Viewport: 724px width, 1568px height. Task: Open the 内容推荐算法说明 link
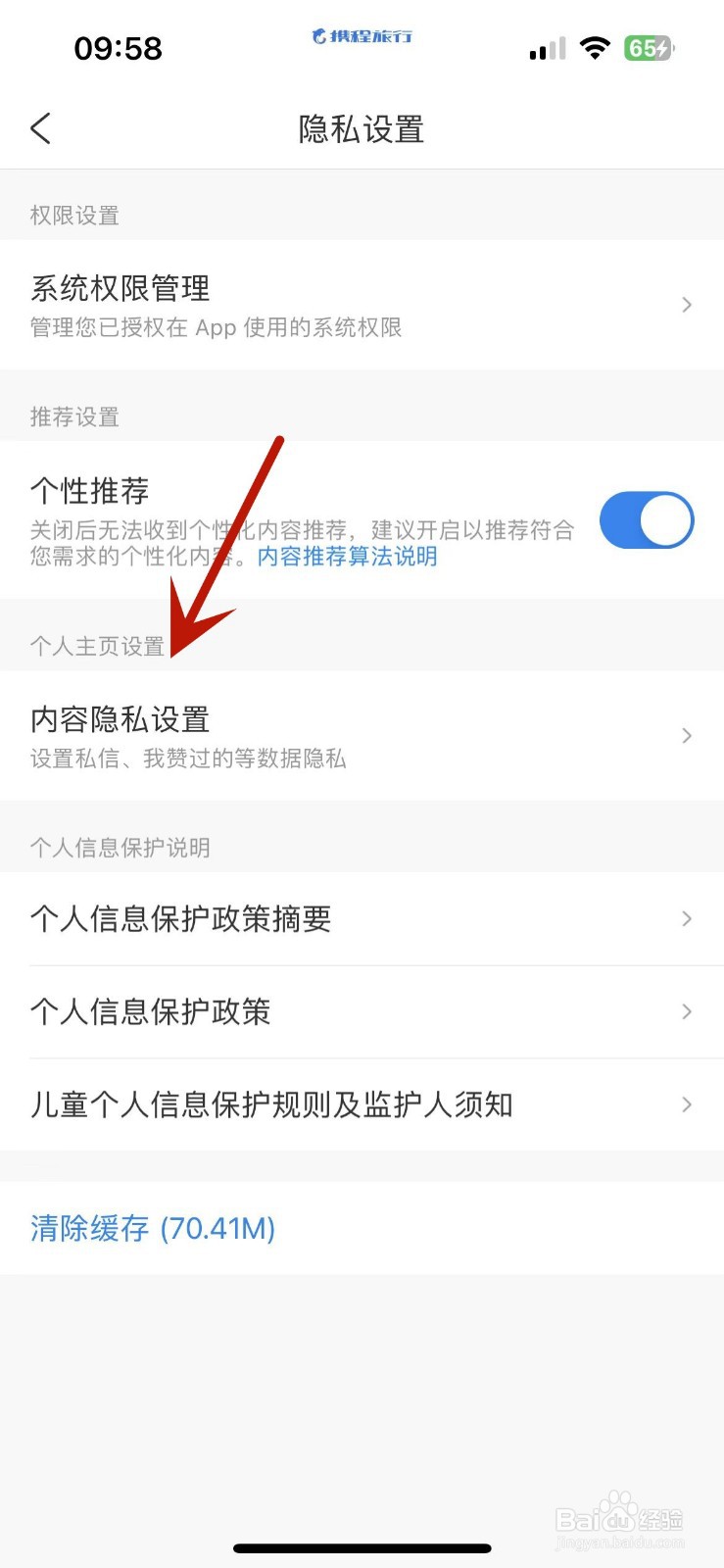pos(345,557)
